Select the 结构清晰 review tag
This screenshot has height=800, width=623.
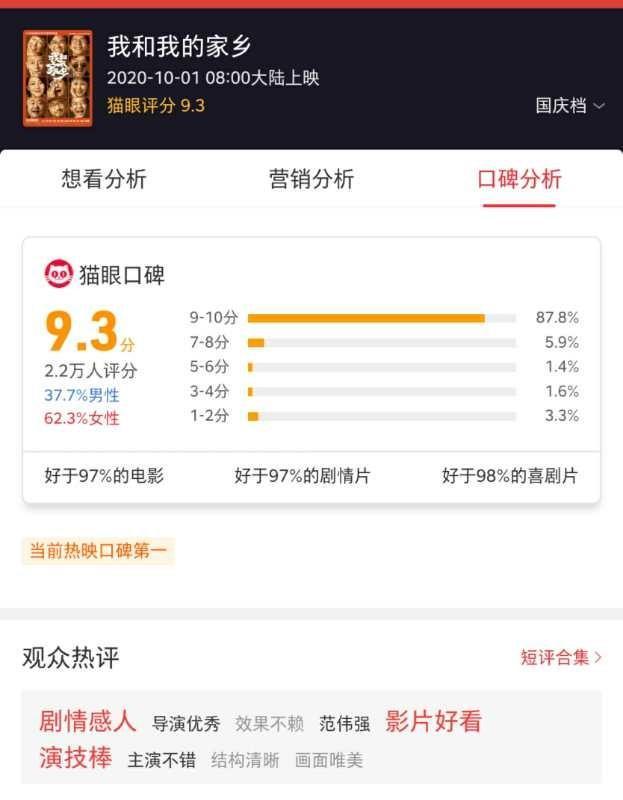coord(245,760)
